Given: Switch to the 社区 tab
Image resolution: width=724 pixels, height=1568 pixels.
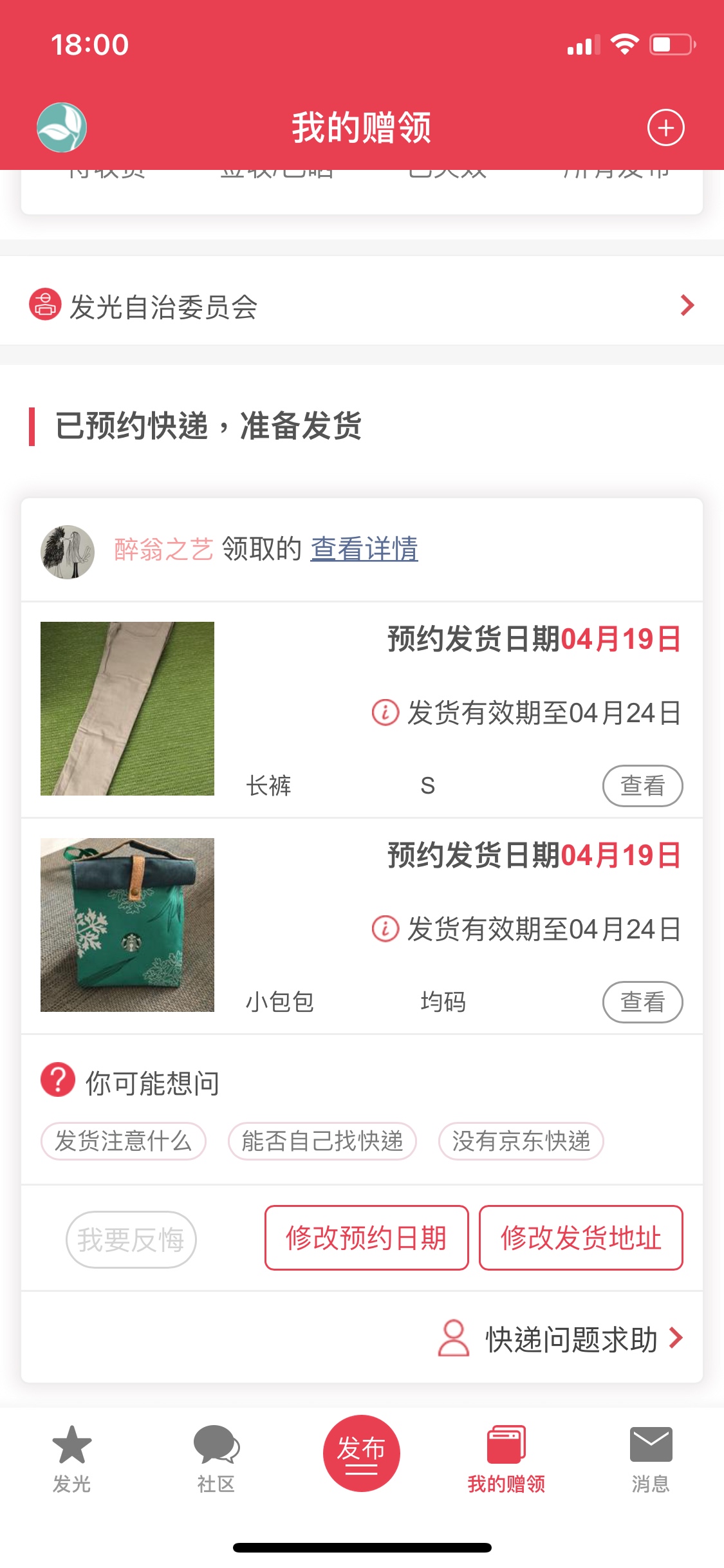Looking at the screenshot, I should point(216,1459).
